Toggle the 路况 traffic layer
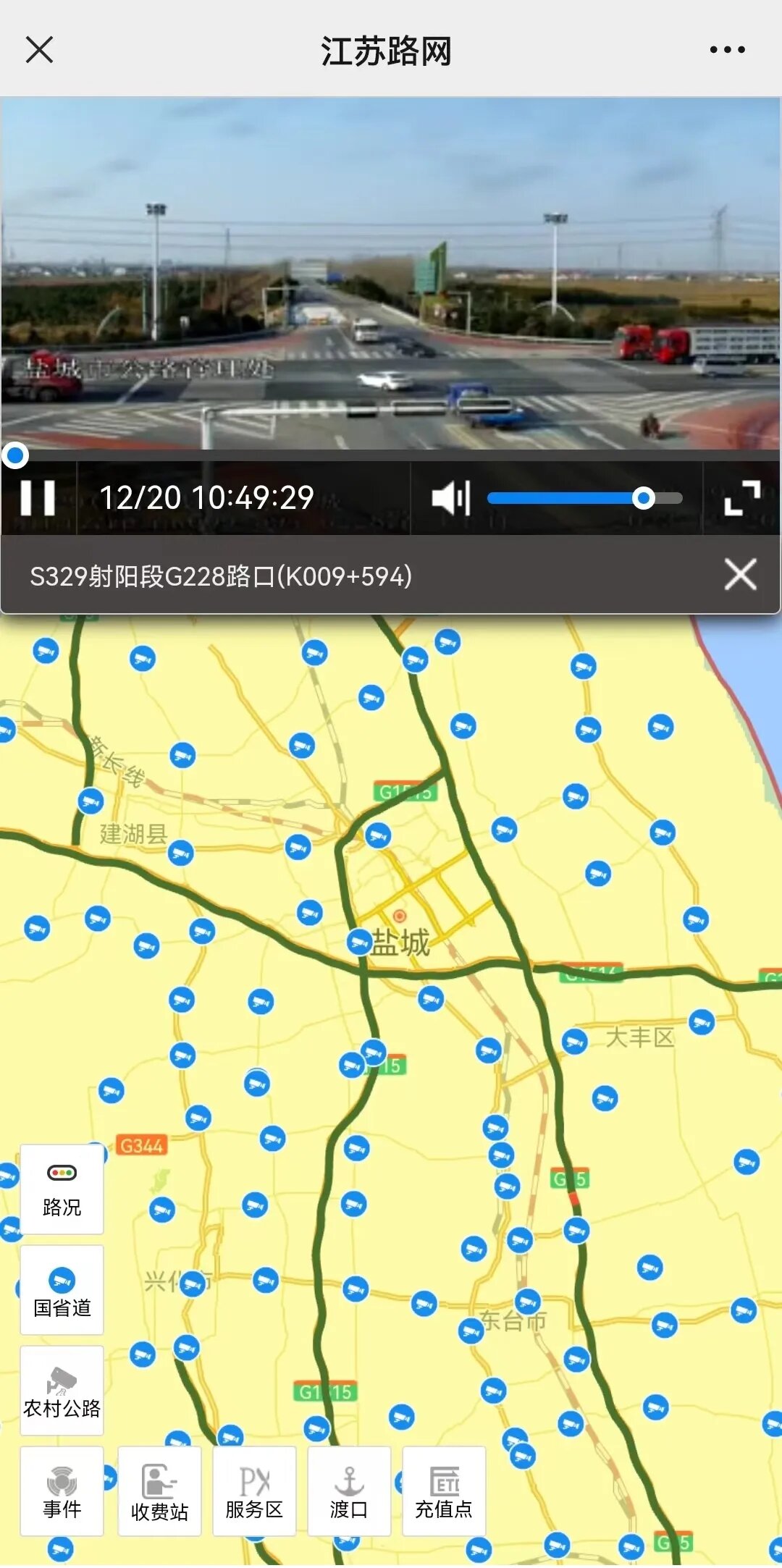782x1568 pixels. coord(62,1189)
